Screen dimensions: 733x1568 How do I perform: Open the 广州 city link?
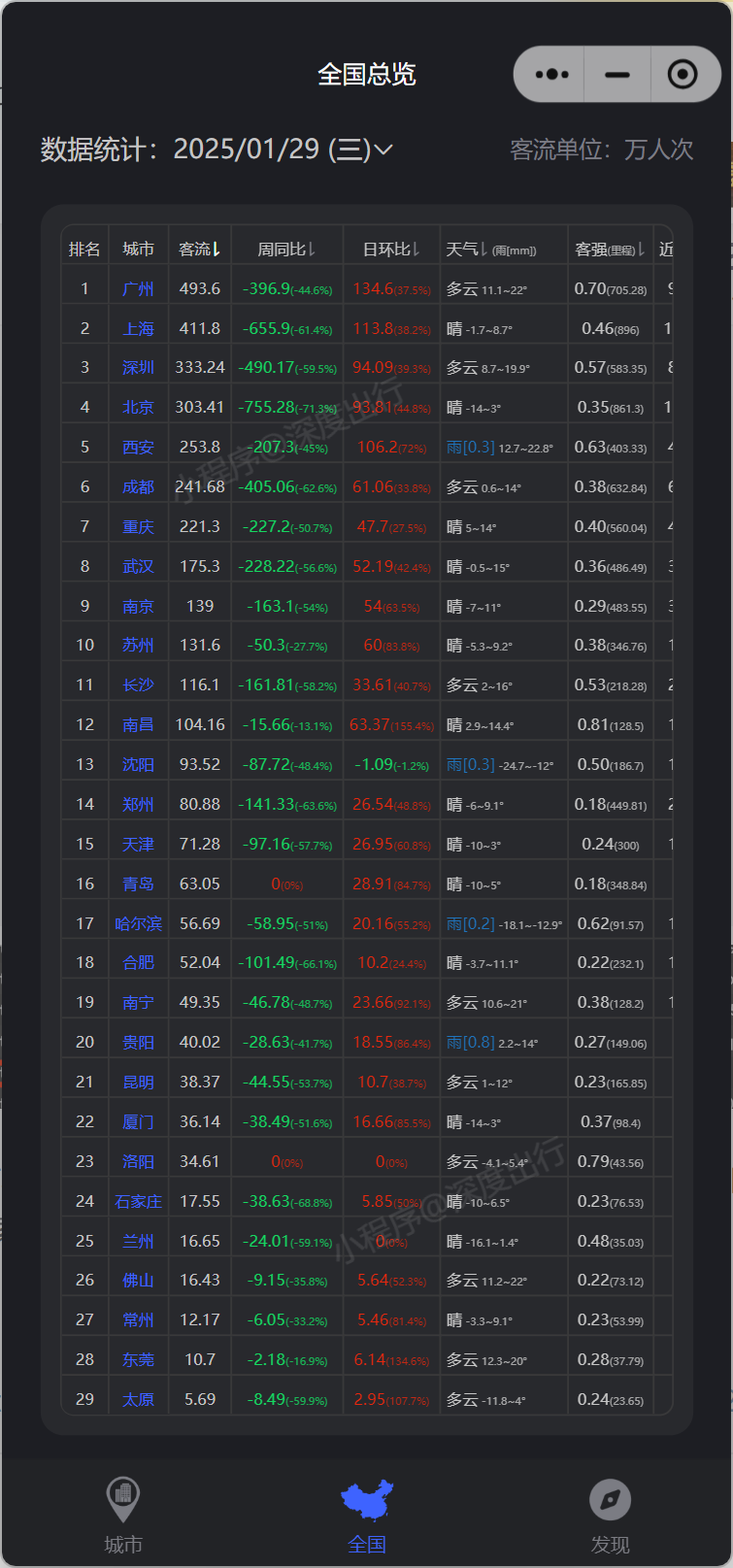pyautogui.click(x=138, y=287)
